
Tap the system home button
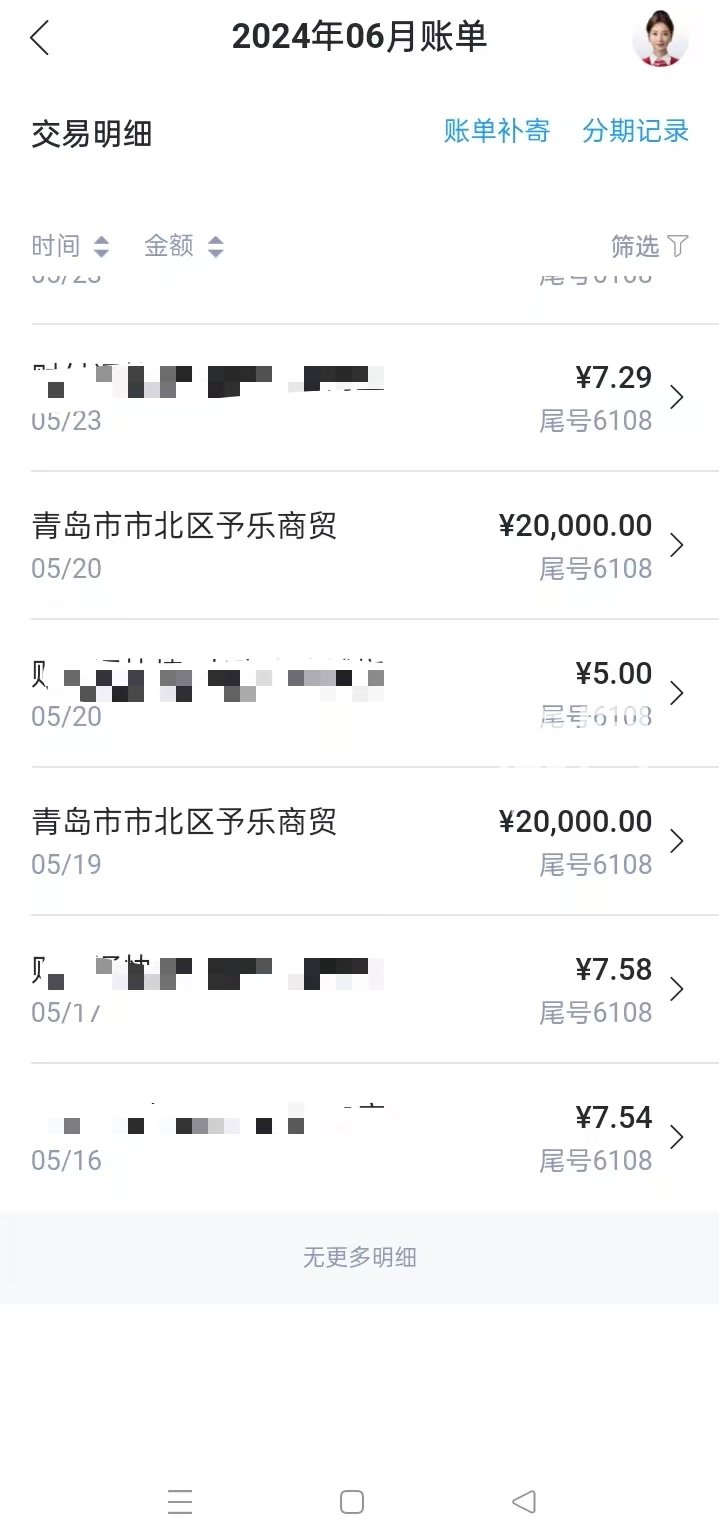pos(352,1501)
